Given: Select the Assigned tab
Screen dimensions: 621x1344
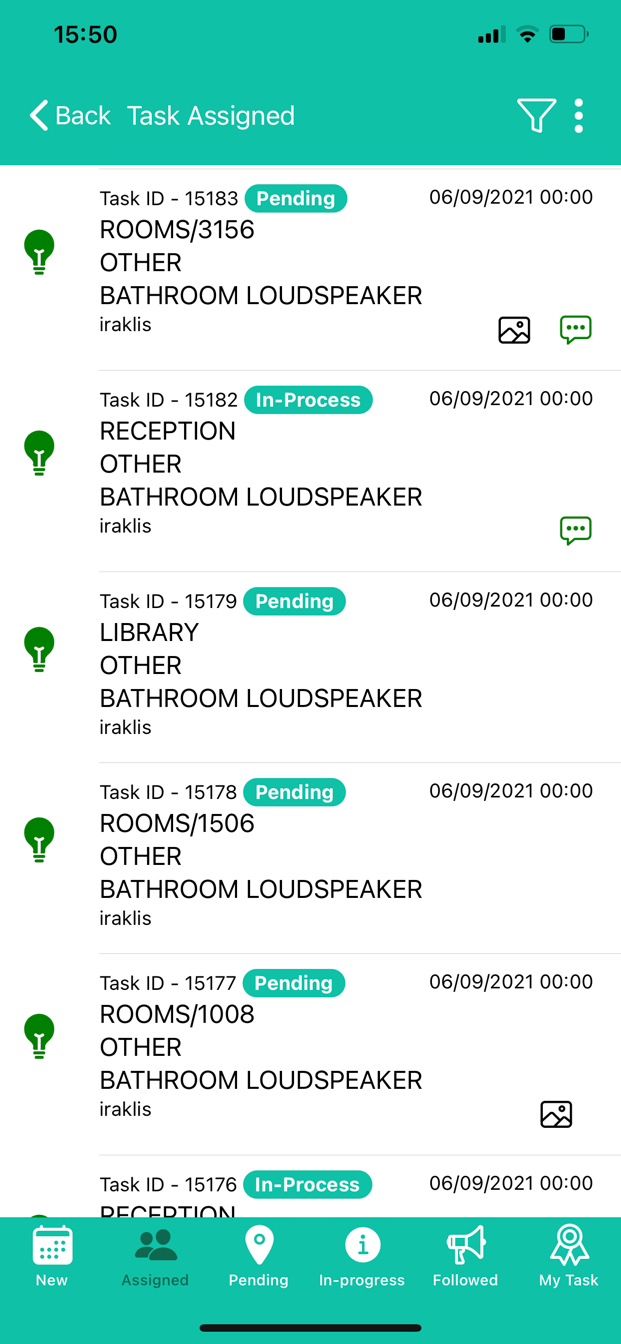Looking at the screenshot, I should tap(155, 1257).
